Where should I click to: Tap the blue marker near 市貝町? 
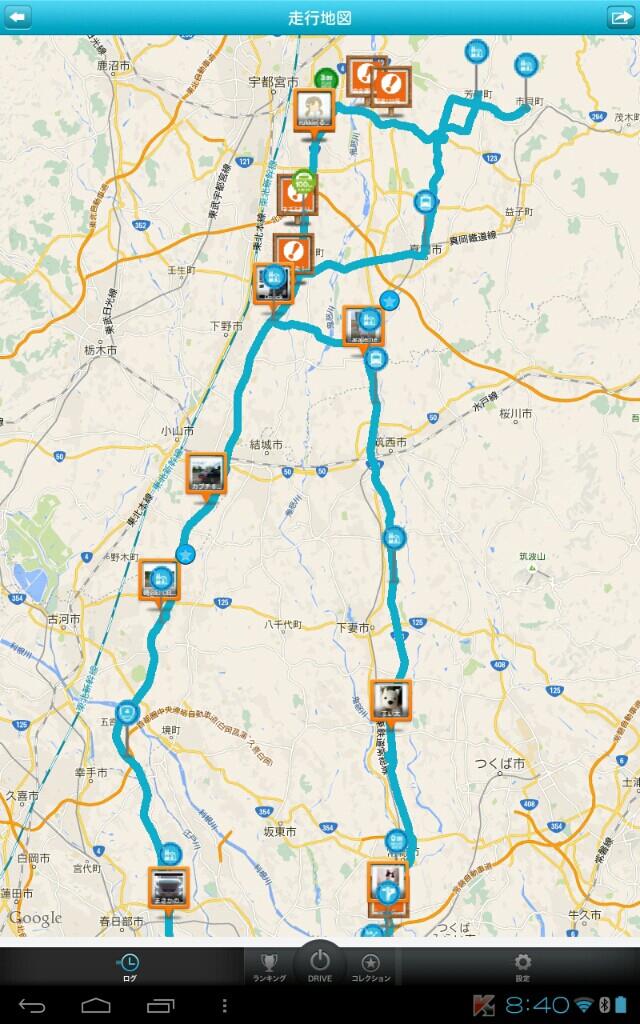coord(526,64)
